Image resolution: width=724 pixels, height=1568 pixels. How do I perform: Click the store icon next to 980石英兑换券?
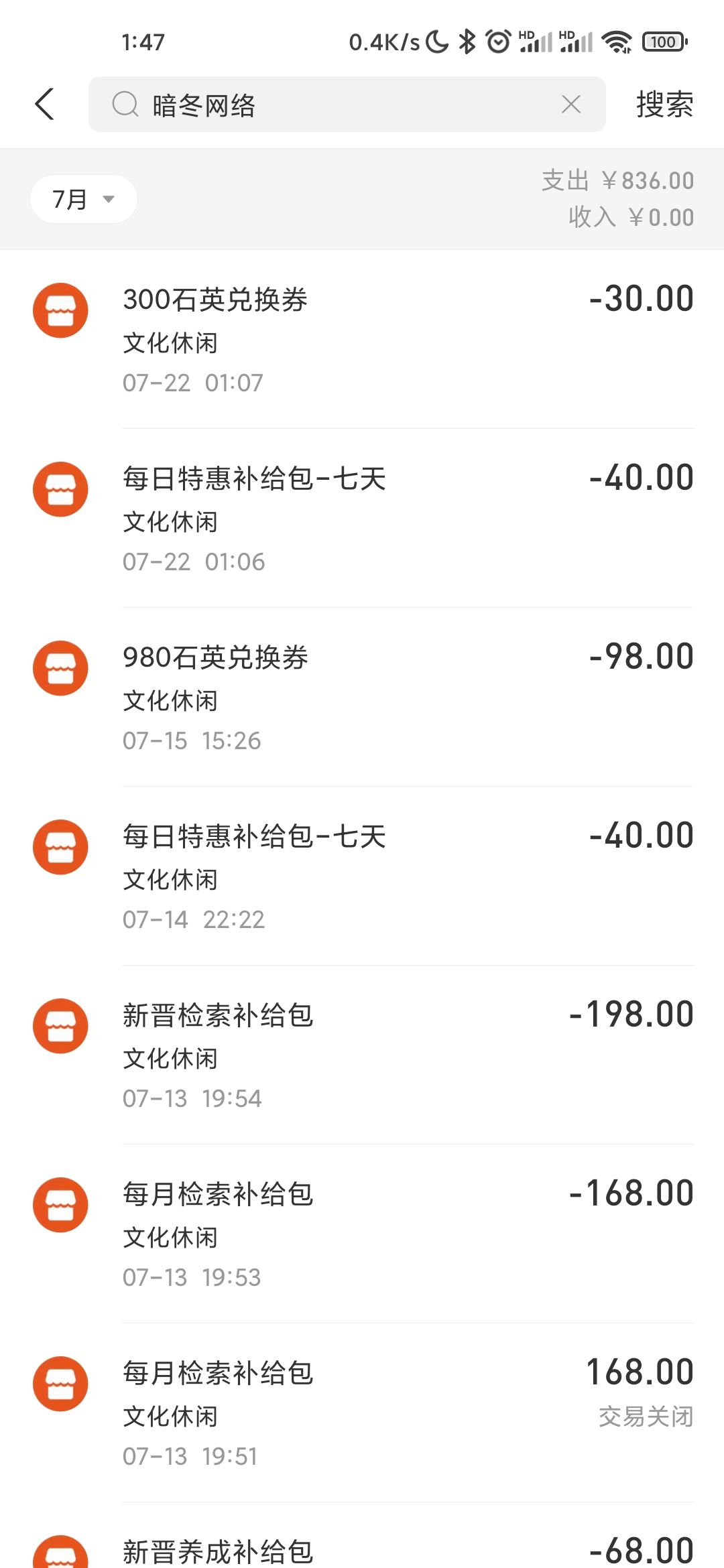(60, 667)
